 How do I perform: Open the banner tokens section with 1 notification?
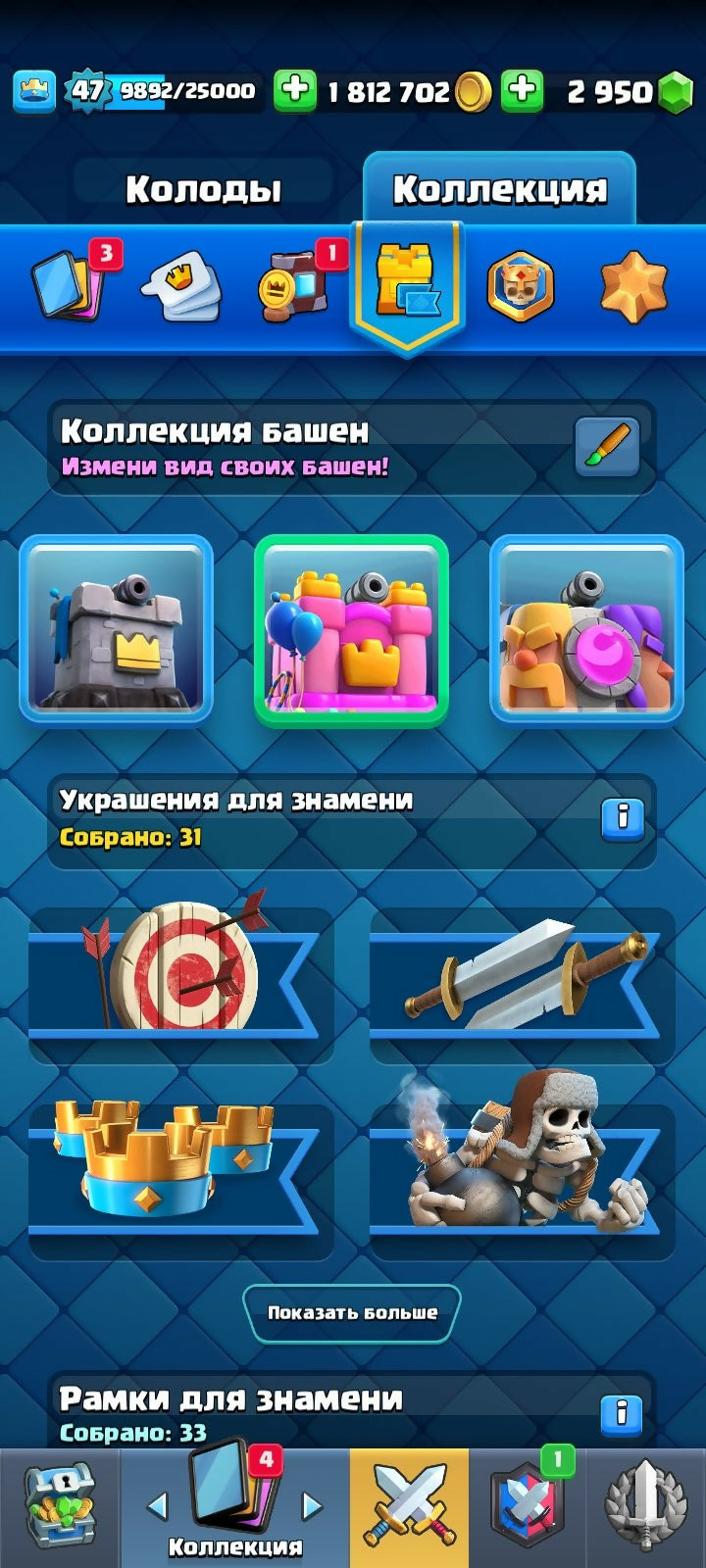(296, 285)
